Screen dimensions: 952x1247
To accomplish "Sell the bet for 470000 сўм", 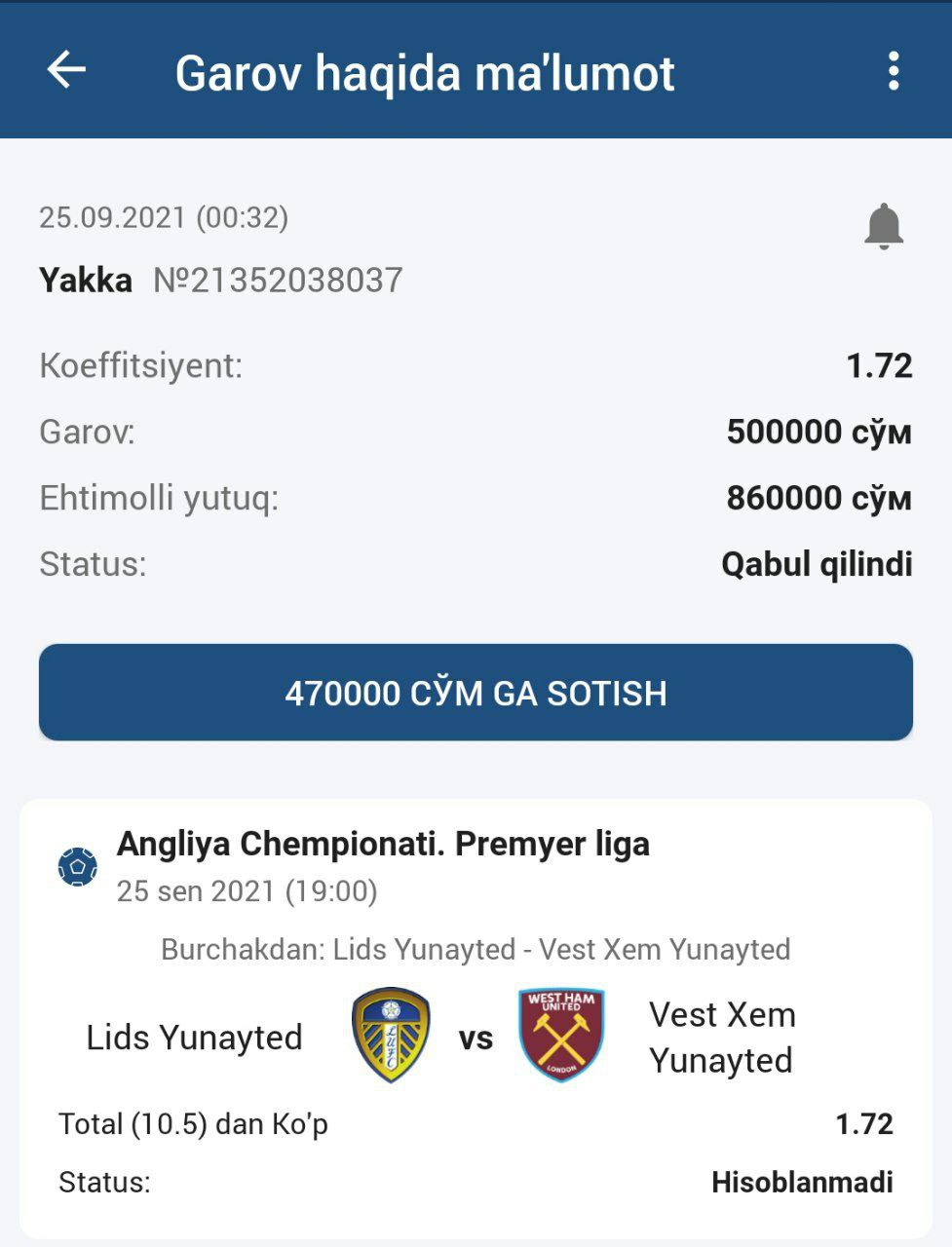I will (x=476, y=693).
